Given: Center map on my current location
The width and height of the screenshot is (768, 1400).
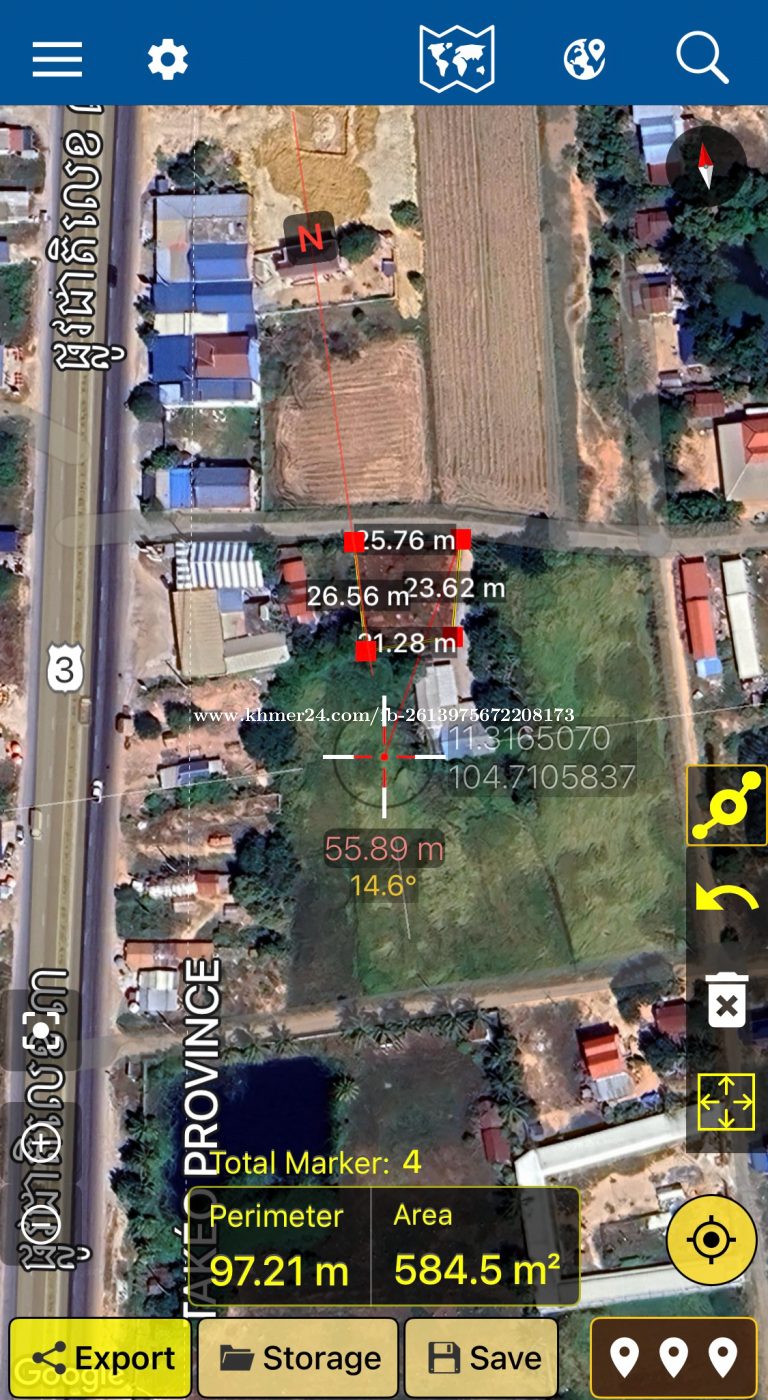Looking at the screenshot, I should 711,1240.
